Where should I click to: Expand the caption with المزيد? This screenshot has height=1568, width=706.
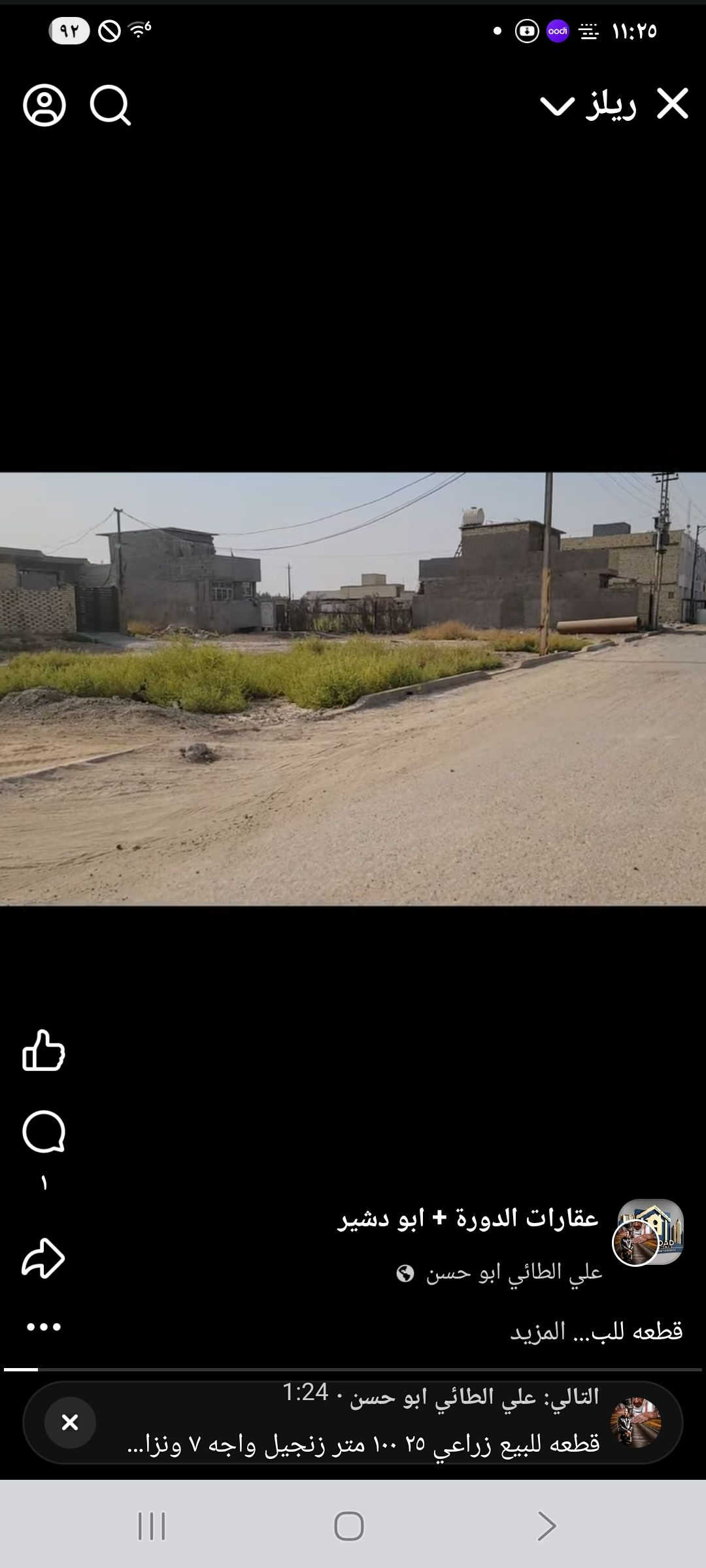click(x=537, y=1331)
